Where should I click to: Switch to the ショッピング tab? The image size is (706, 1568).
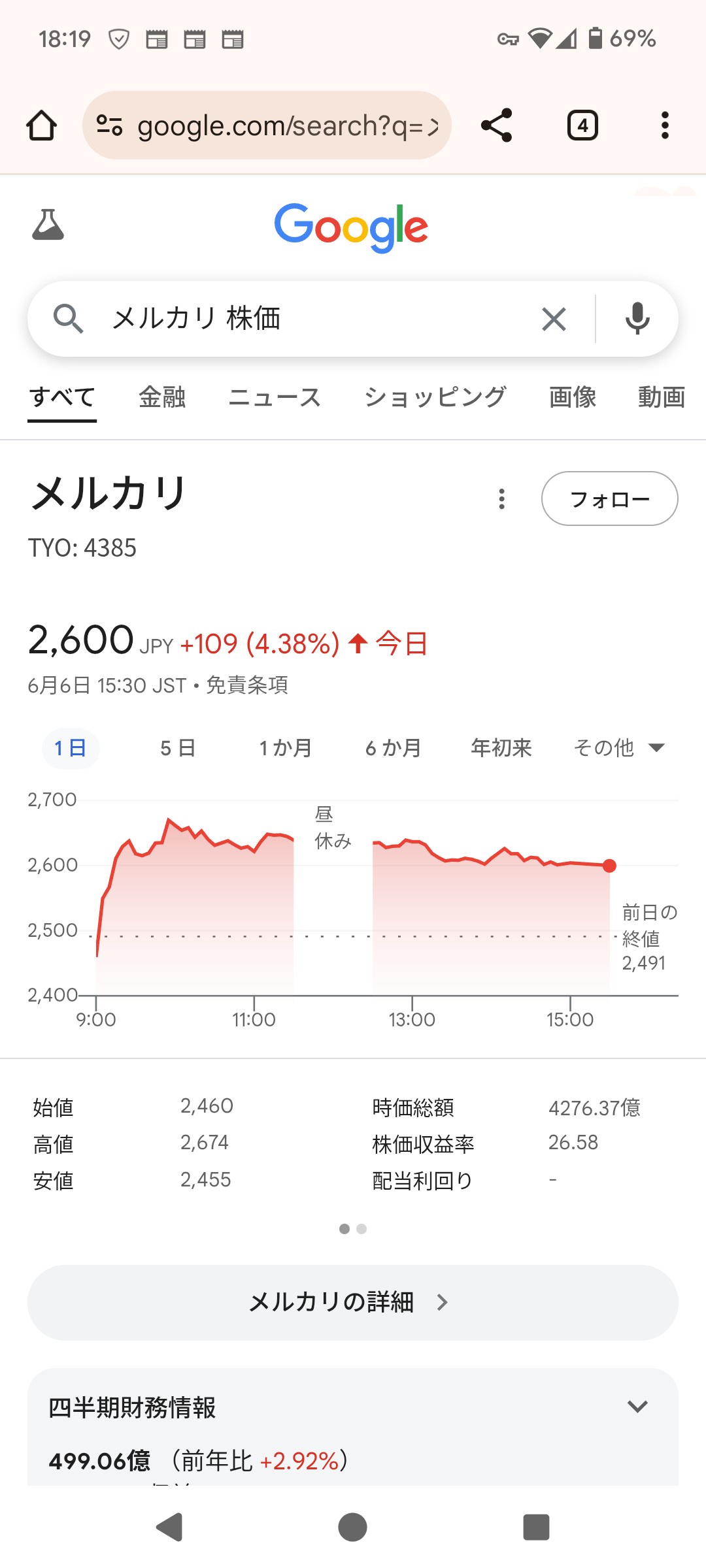[x=435, y=397]
